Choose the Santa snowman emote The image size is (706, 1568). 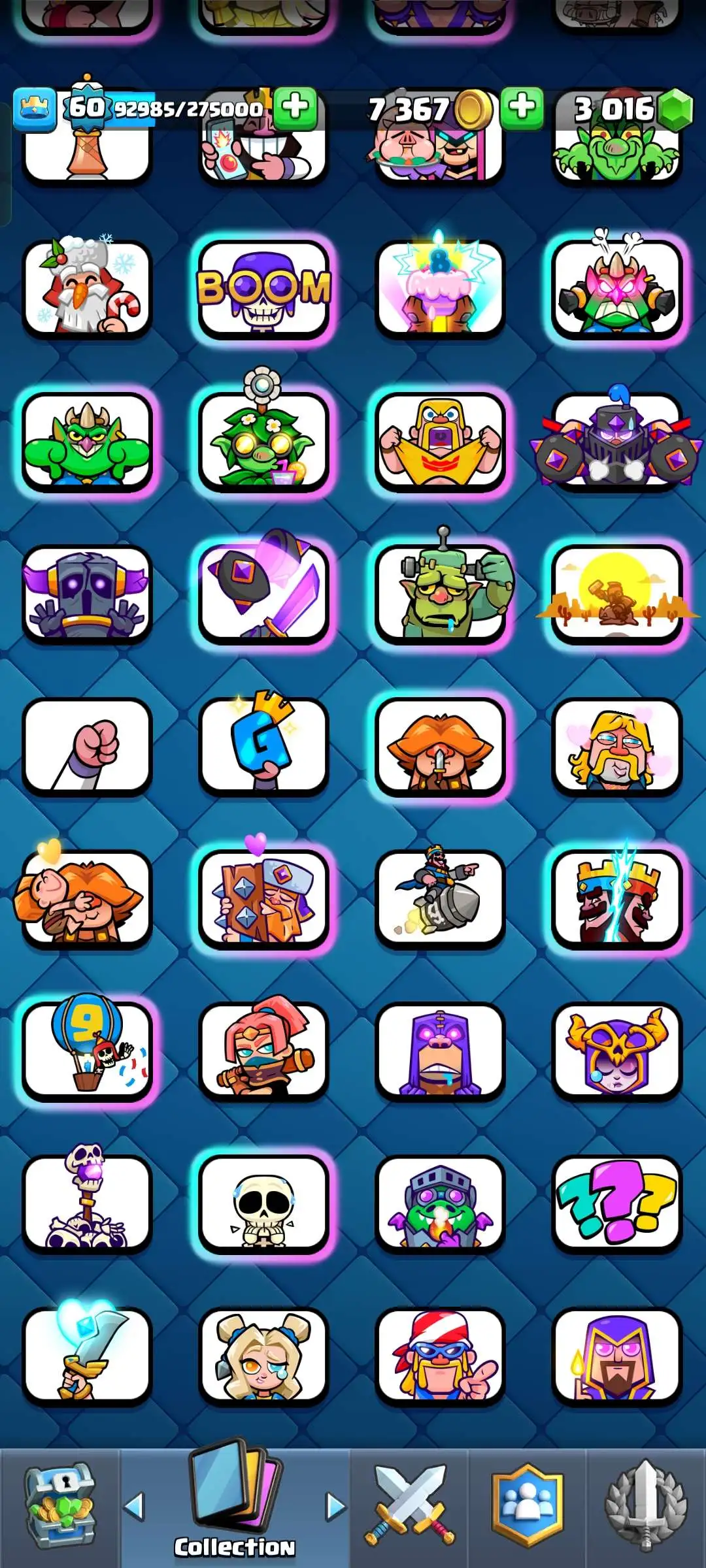(x=87, y=289)
